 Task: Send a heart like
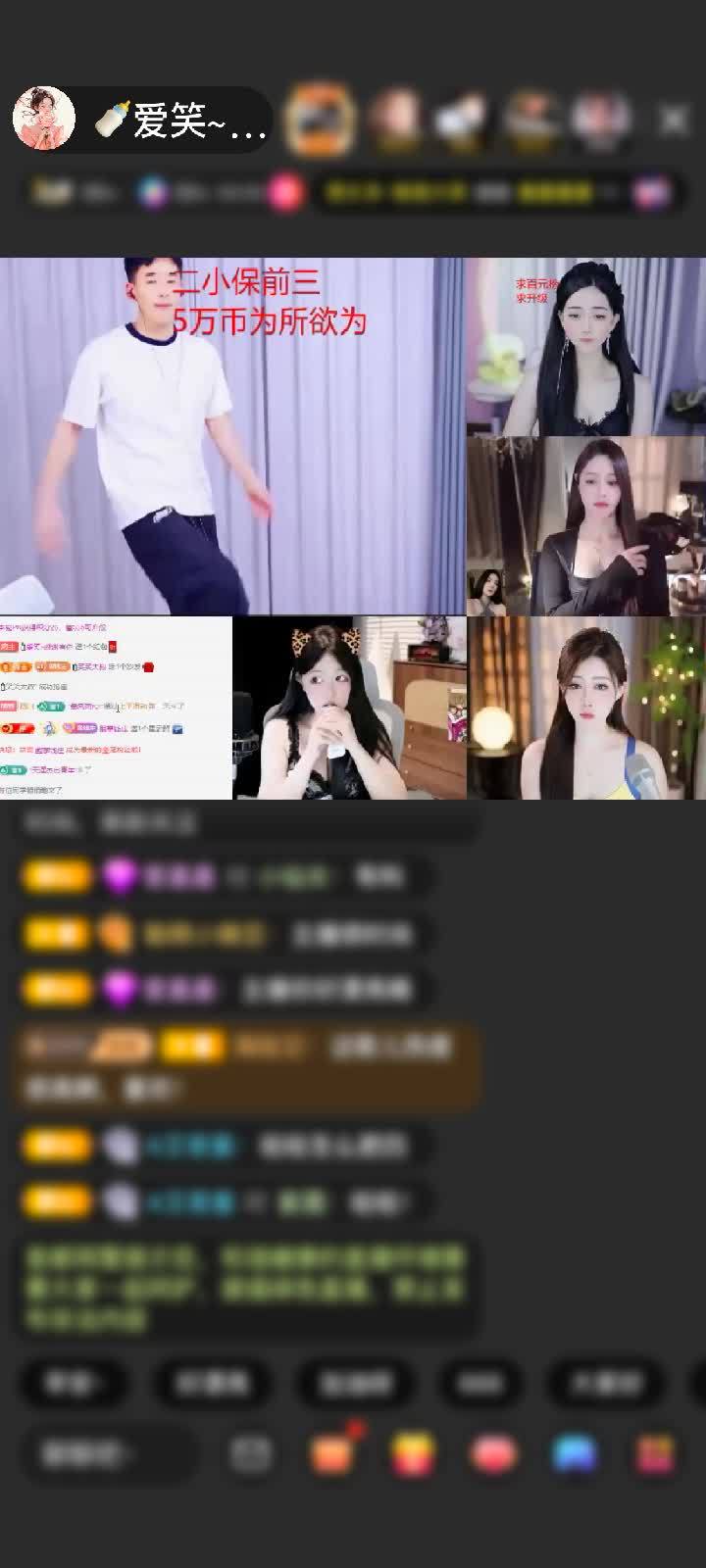[493, 1454]
